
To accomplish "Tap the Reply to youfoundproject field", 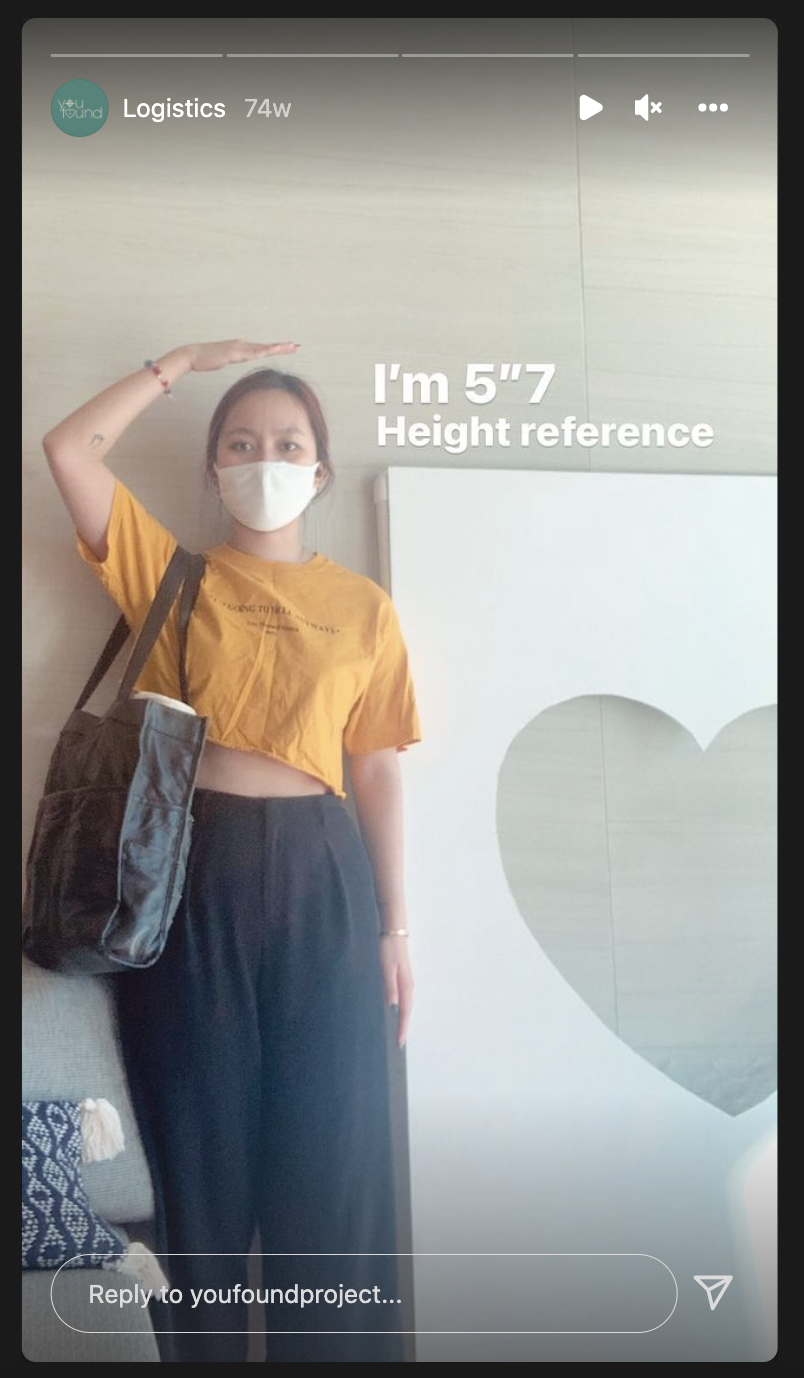I will tap(363, 1294).
